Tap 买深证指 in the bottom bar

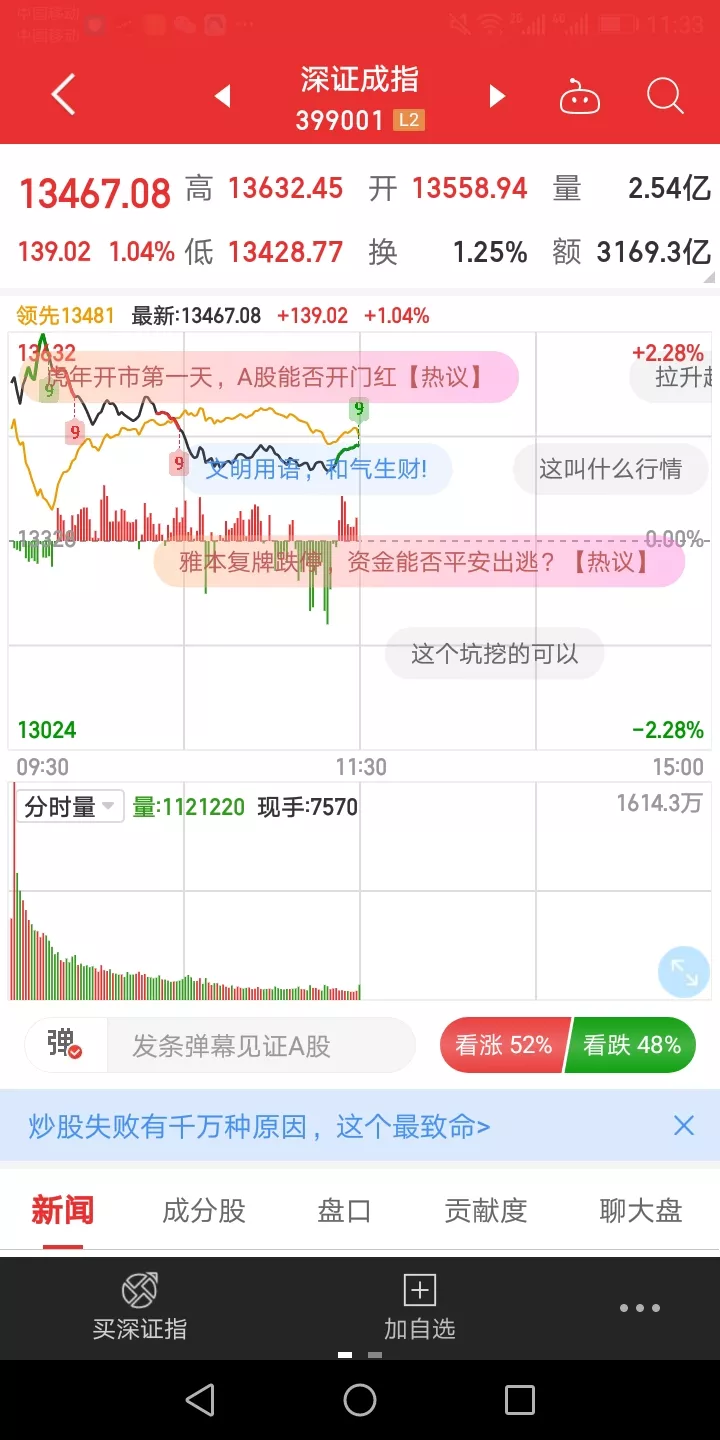(x=140, y=1308)
